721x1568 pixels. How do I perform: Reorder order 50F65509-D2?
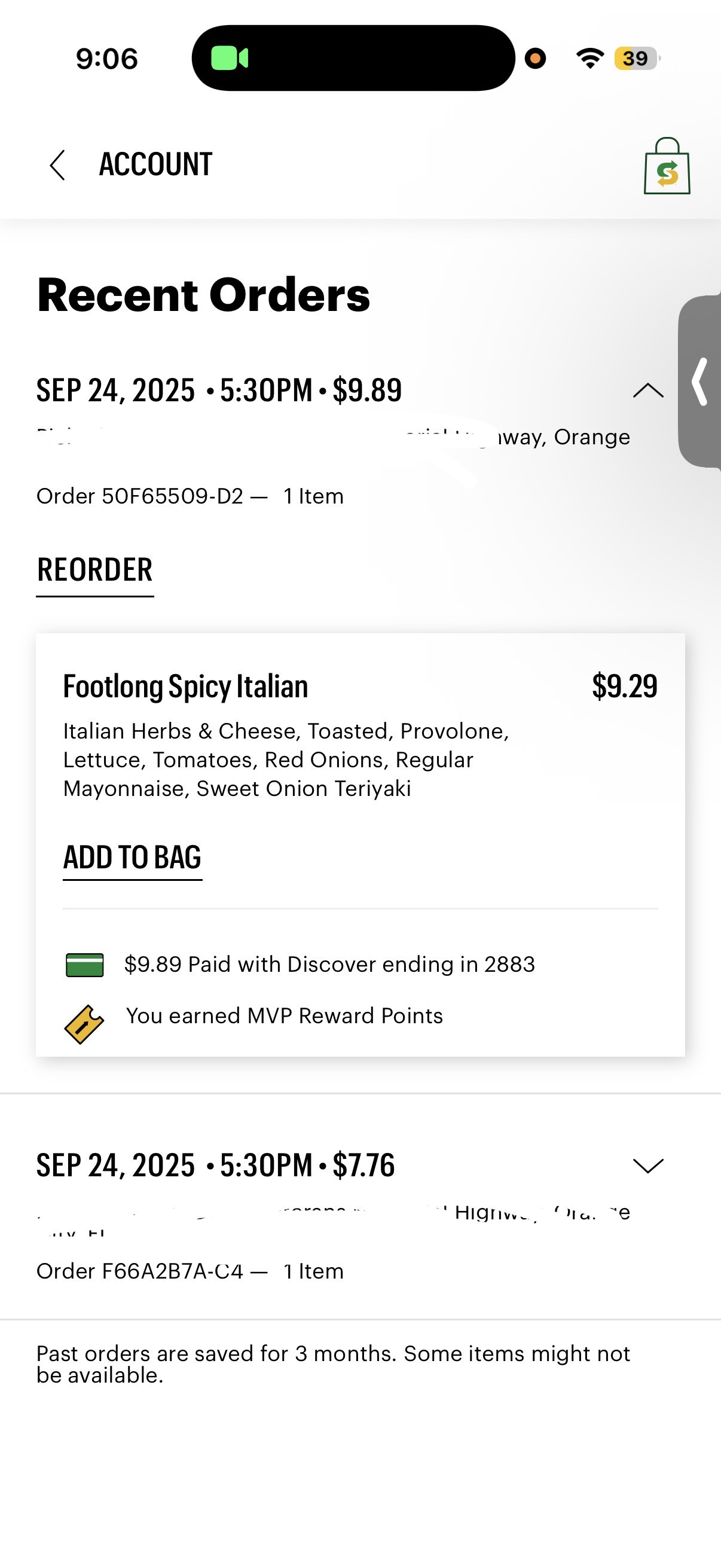95,571
